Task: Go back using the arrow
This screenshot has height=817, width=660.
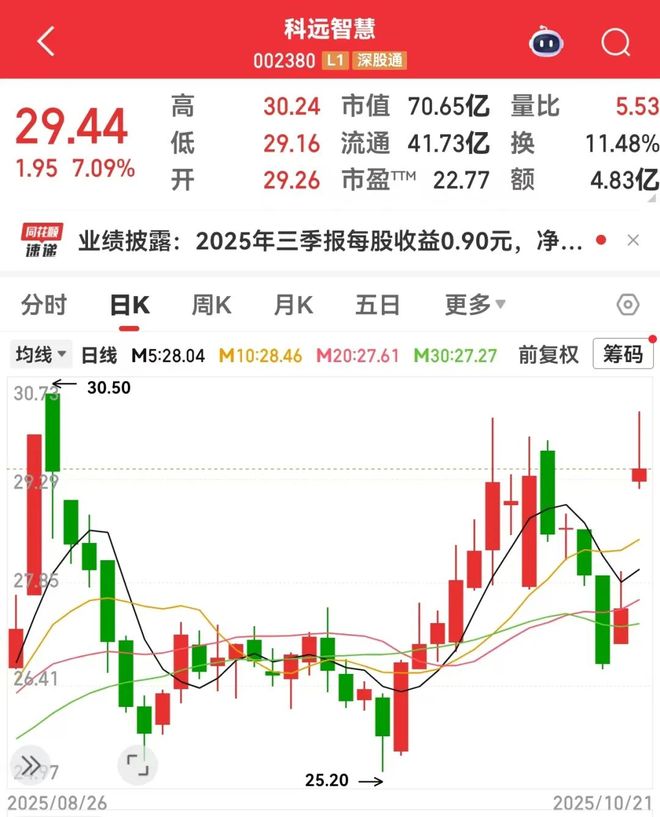Action: (x=46, y=41)
